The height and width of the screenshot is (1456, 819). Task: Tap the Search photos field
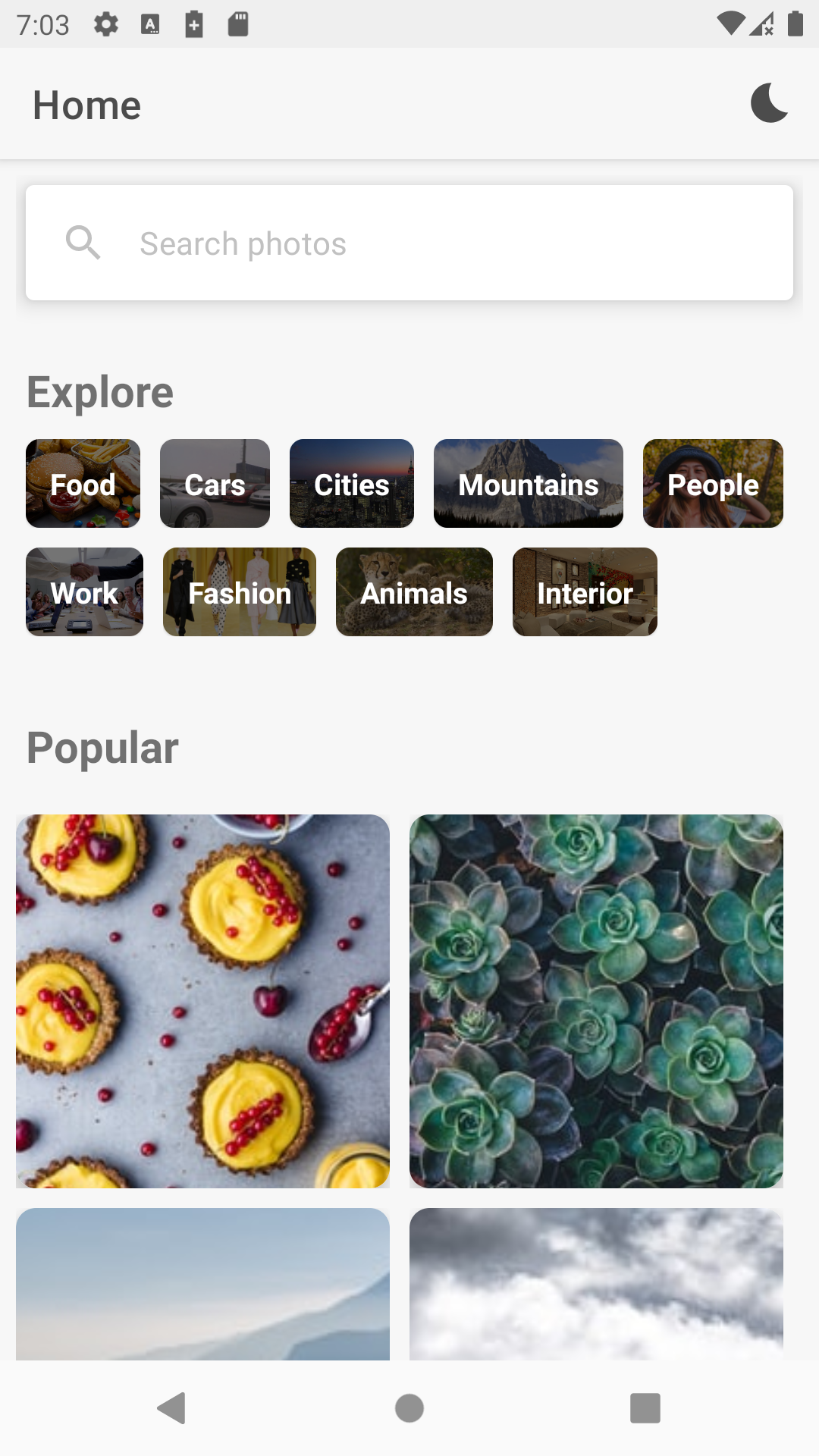pos(409,243)
